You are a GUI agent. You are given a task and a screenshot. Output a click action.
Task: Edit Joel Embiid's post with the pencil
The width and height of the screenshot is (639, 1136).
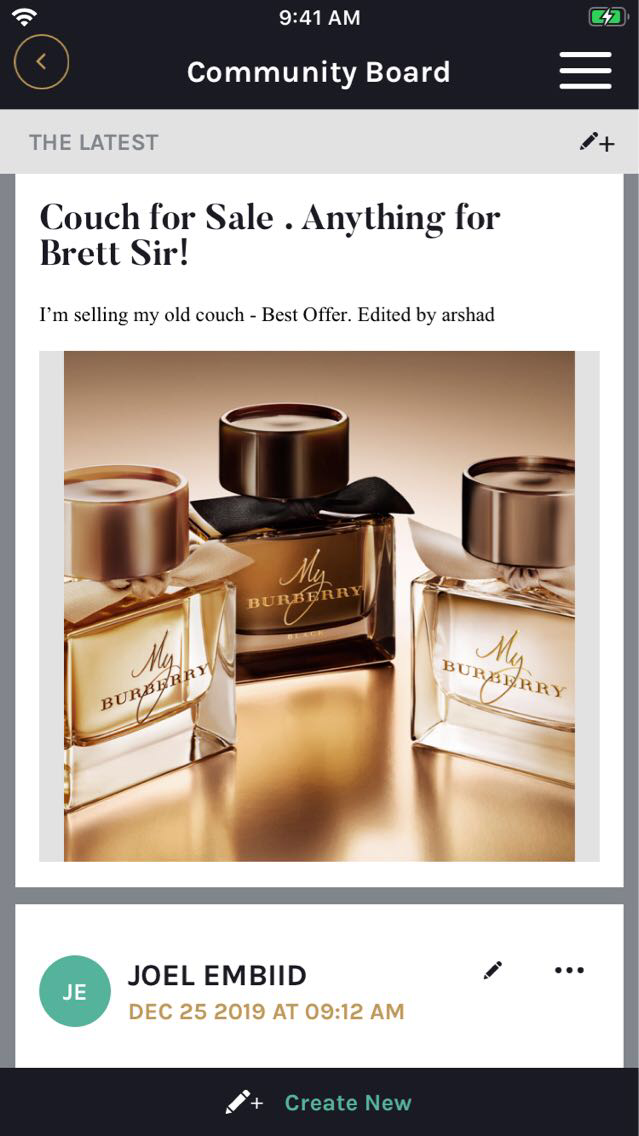(492, 970)
